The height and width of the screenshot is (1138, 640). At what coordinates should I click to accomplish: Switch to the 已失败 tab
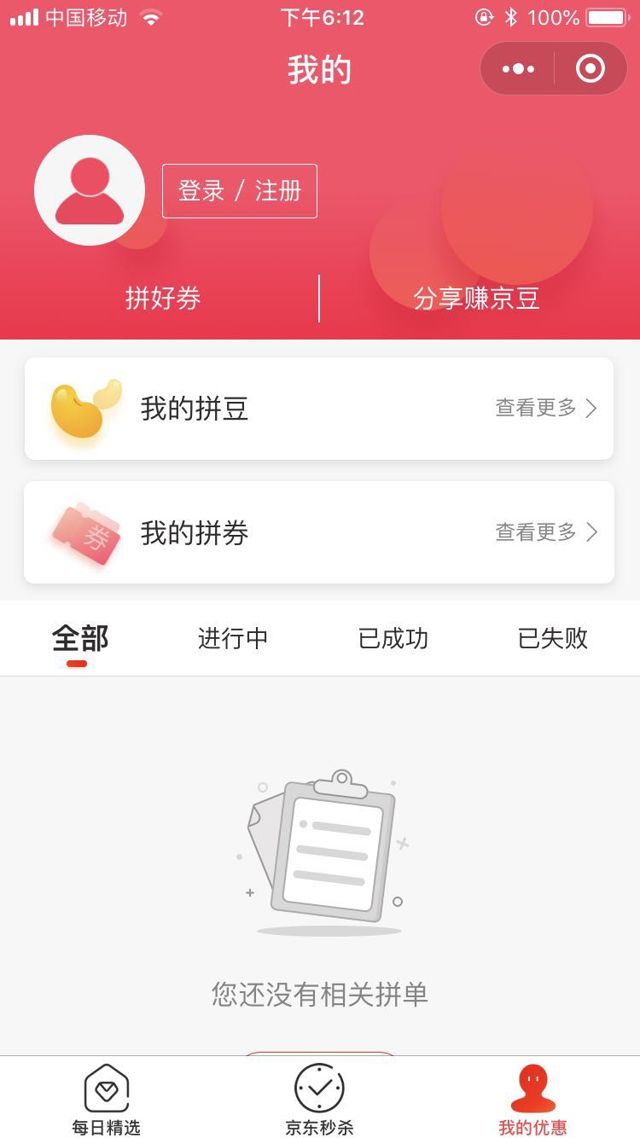click(x=553, y=638)
